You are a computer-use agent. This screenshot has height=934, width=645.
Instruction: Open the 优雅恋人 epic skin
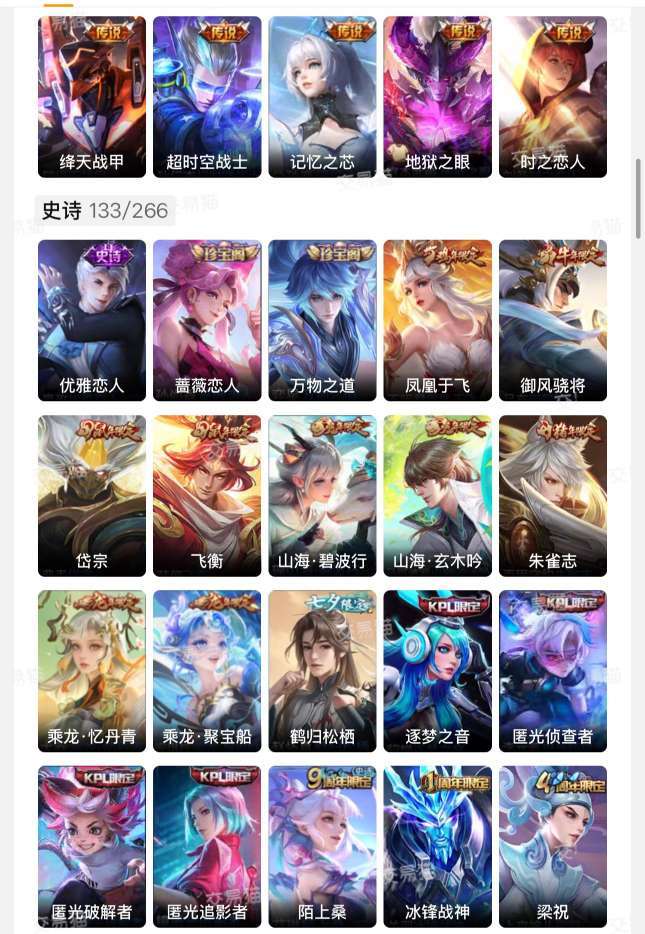(x=92, y=320)
